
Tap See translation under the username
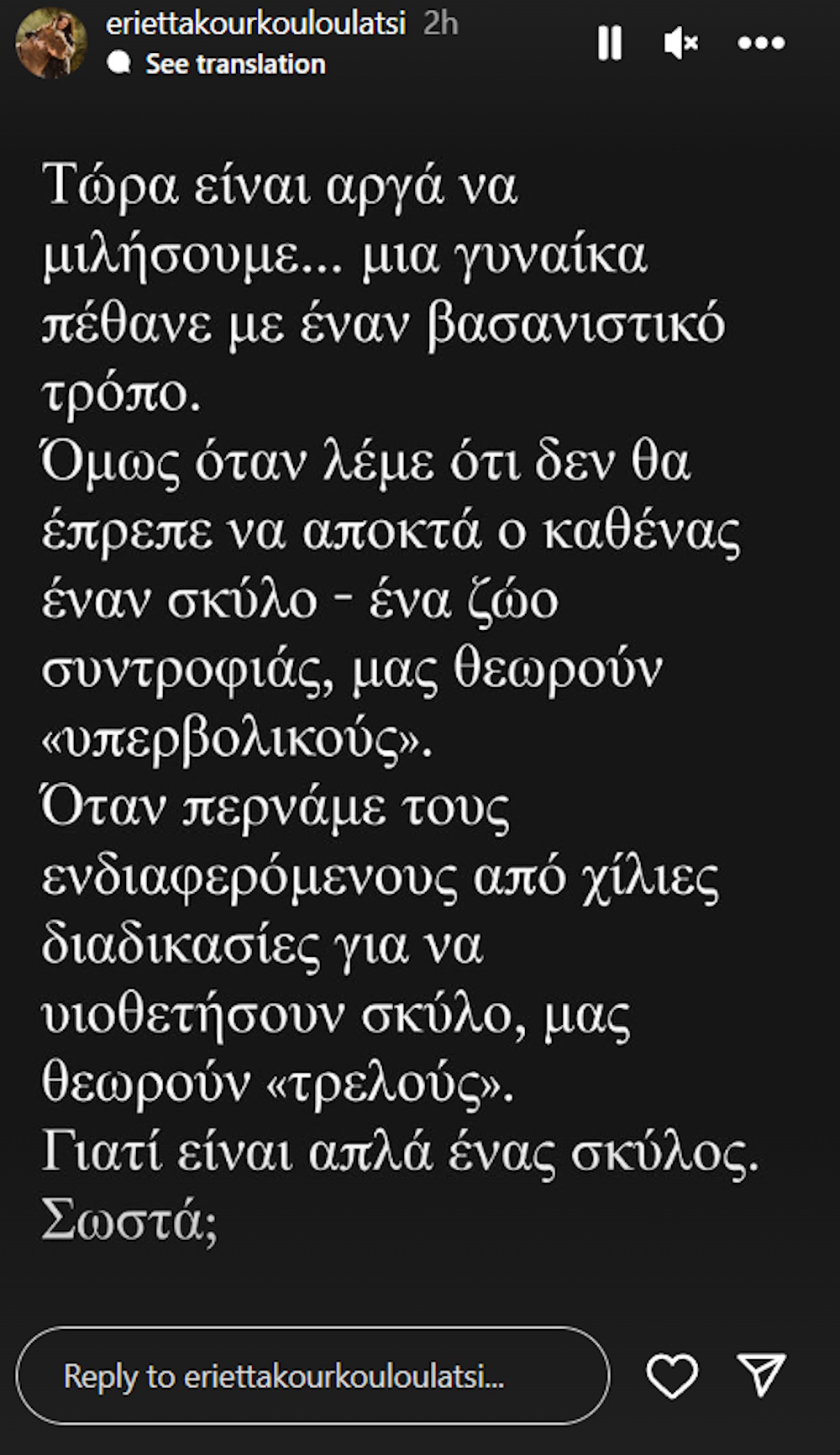tap(235, 64)
